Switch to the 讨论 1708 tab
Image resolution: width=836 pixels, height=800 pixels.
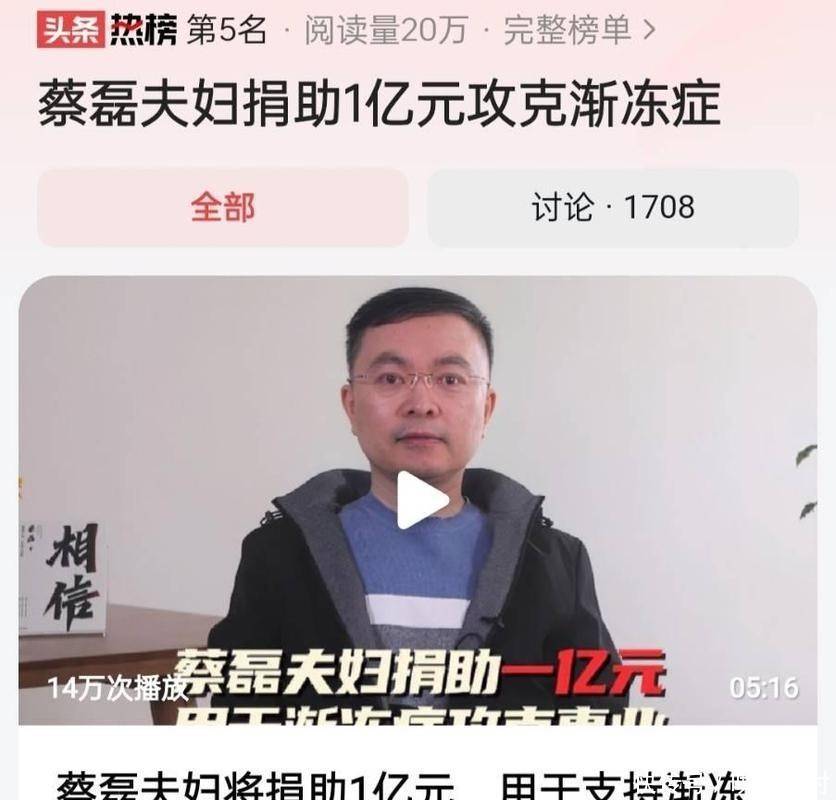tap(612, 208)
